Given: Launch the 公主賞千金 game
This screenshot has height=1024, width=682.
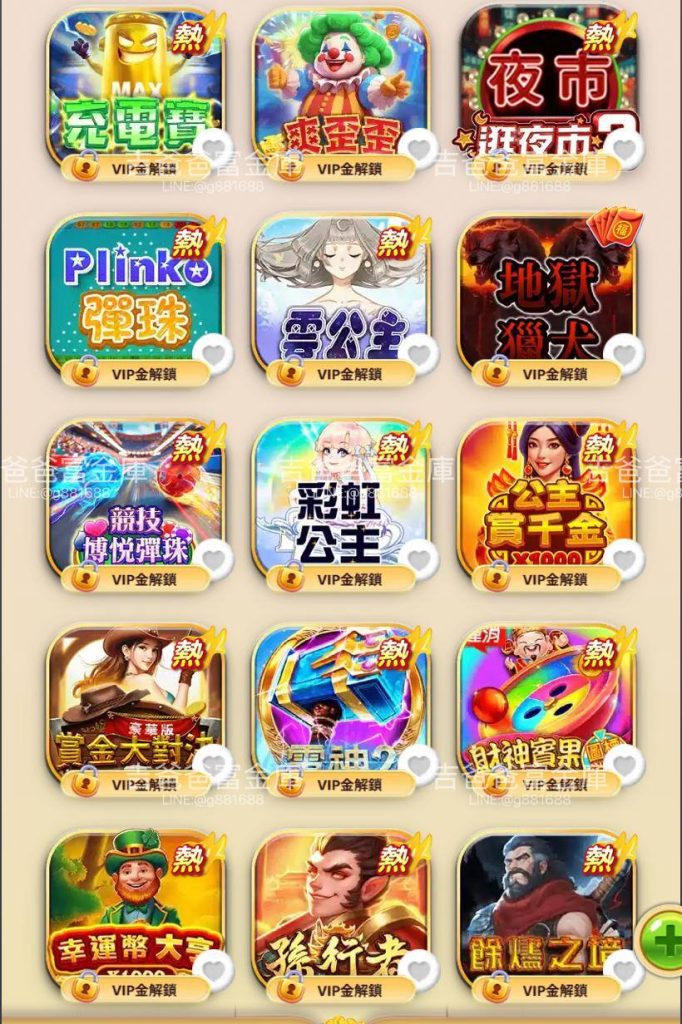Looking at the screenshot, I should point(546,496).
